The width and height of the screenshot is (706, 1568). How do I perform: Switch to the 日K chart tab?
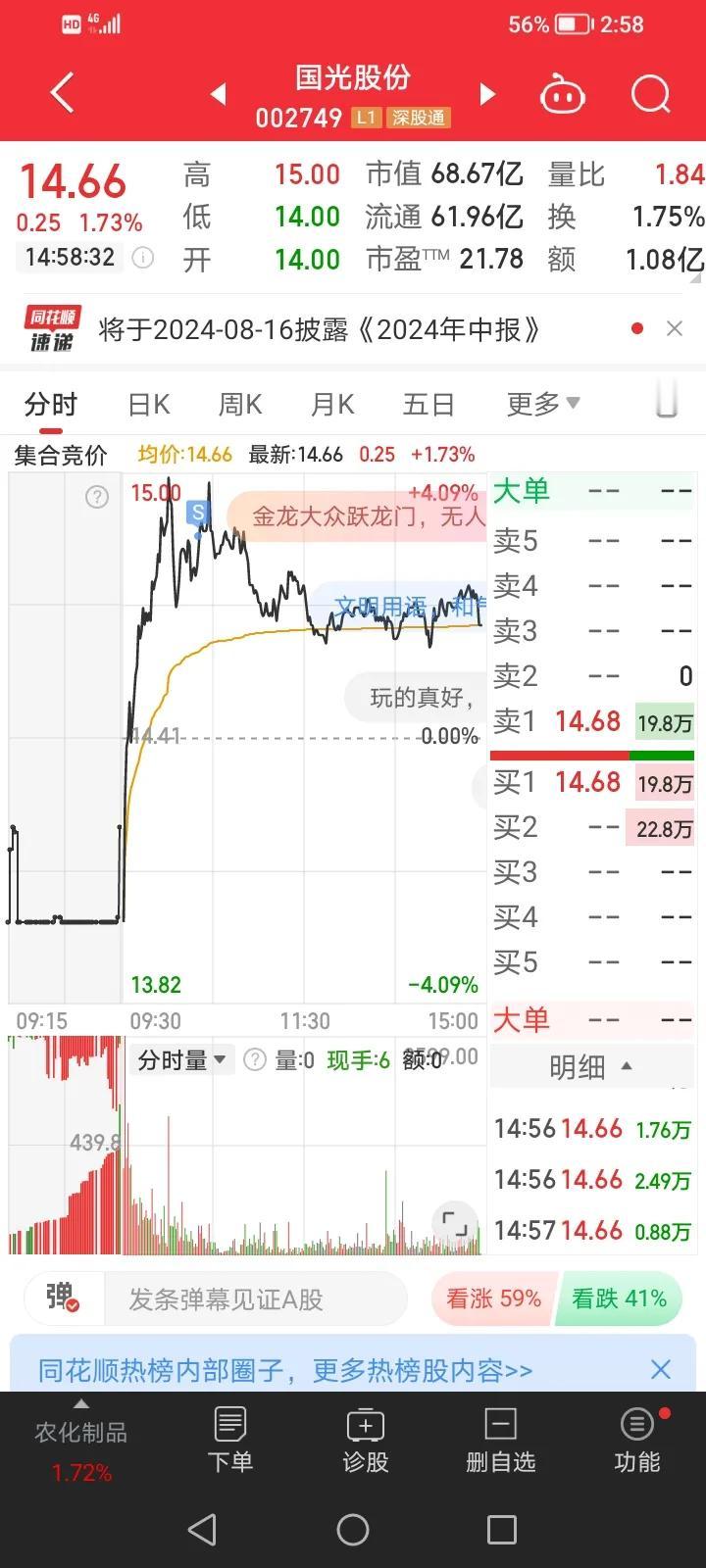click(x=149, y=404)
